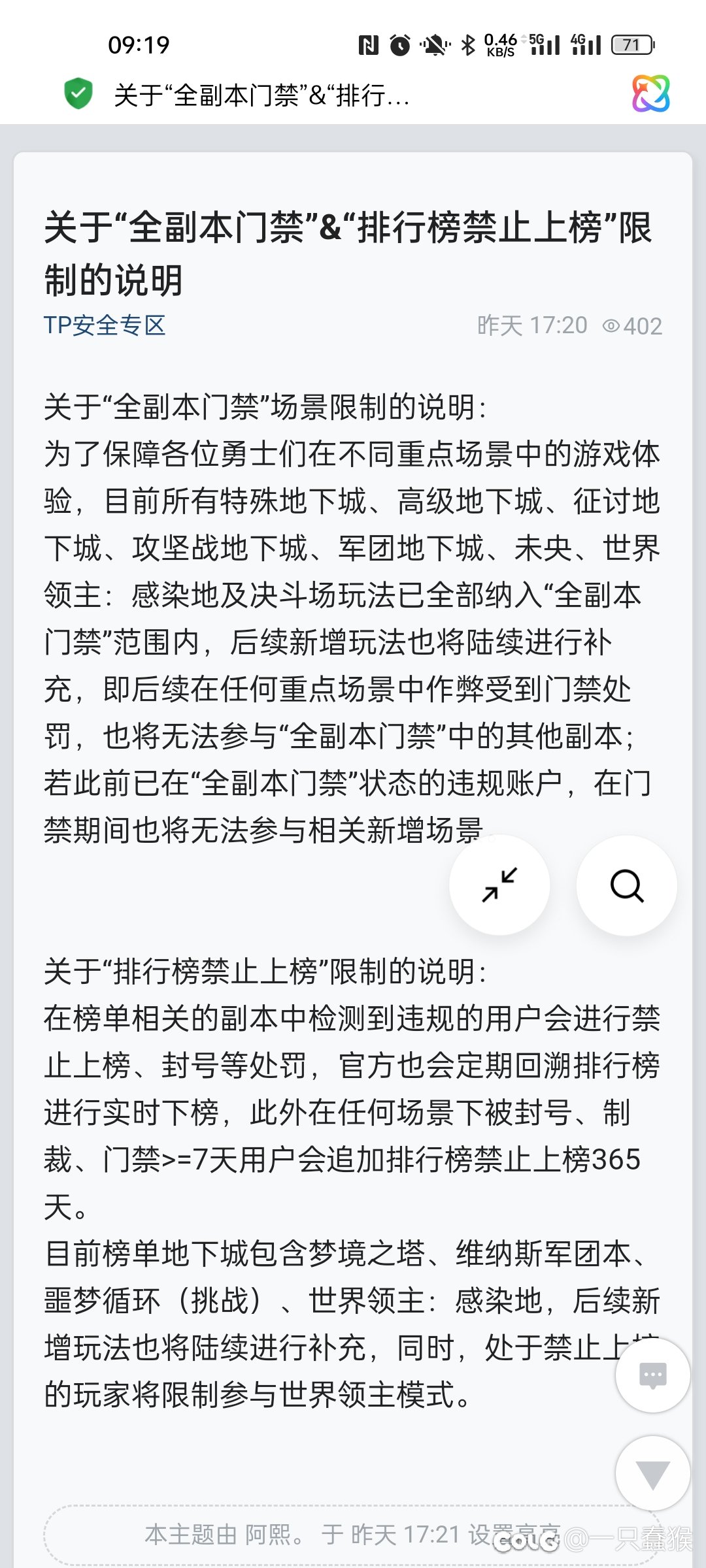Open the comment bubble floating button
The height and width of the screenshot is (1568, 706).
[652, 1375]
